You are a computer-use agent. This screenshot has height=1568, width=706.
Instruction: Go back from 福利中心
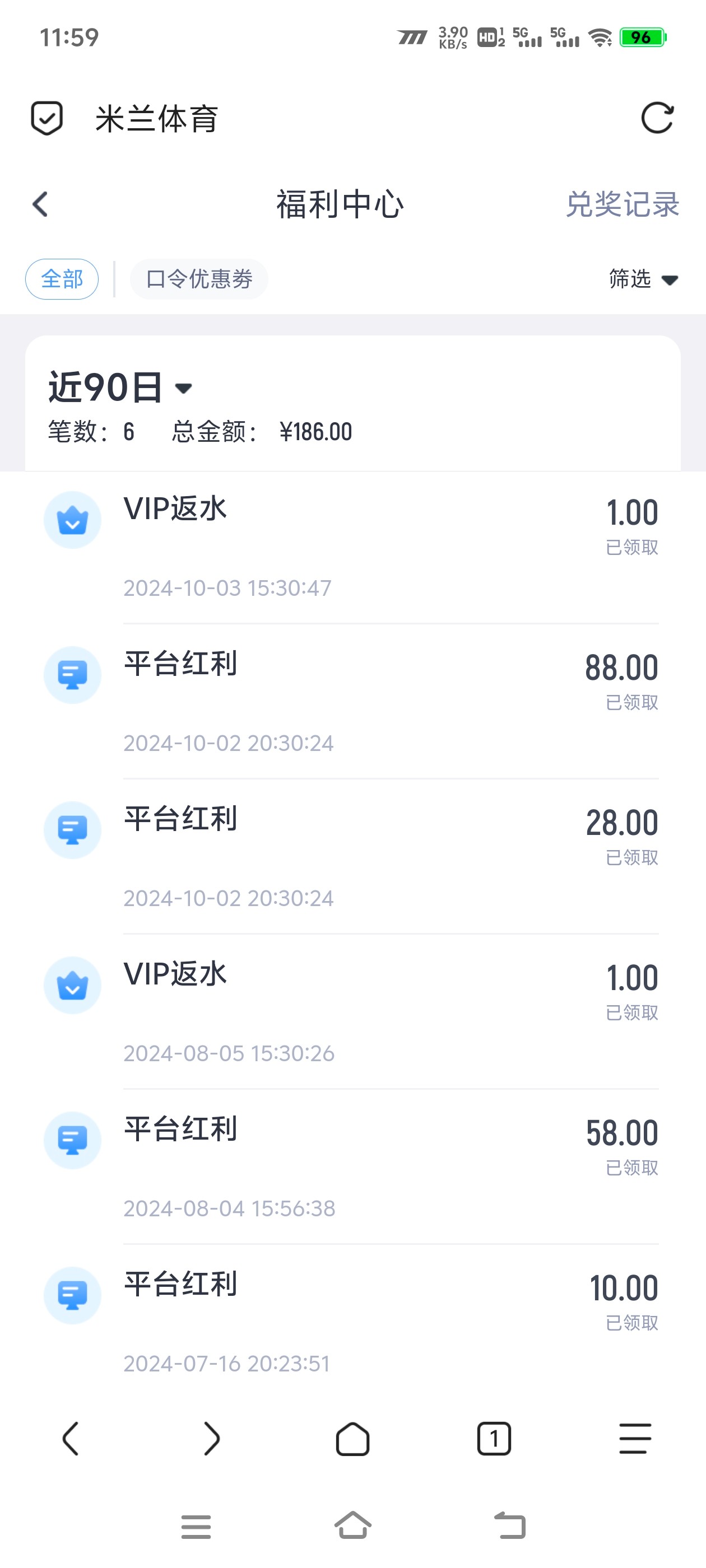click(41, 204)
